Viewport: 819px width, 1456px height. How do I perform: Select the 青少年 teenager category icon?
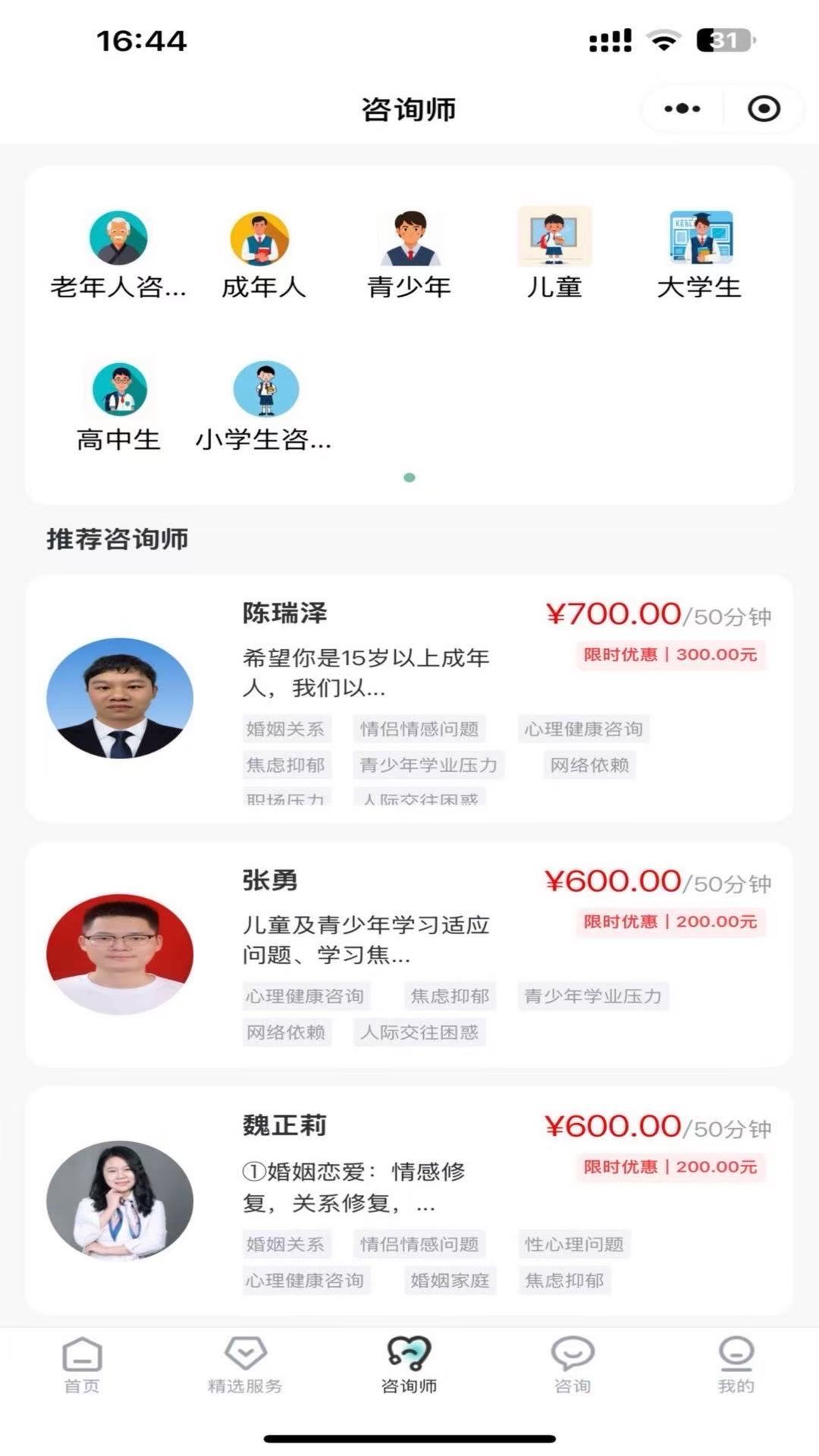411,237
